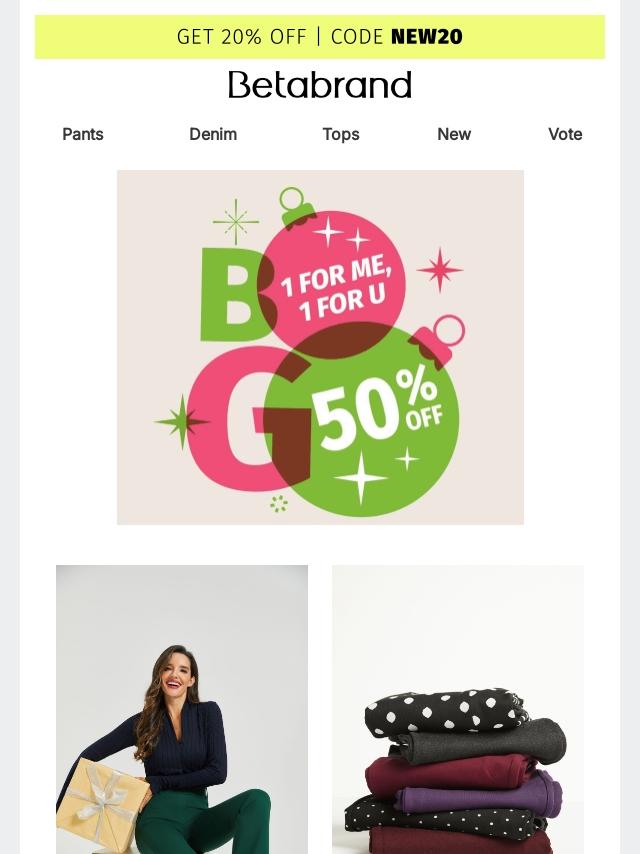Go to the Pants category
Viewport: 640px width, 854px height.
83,134
